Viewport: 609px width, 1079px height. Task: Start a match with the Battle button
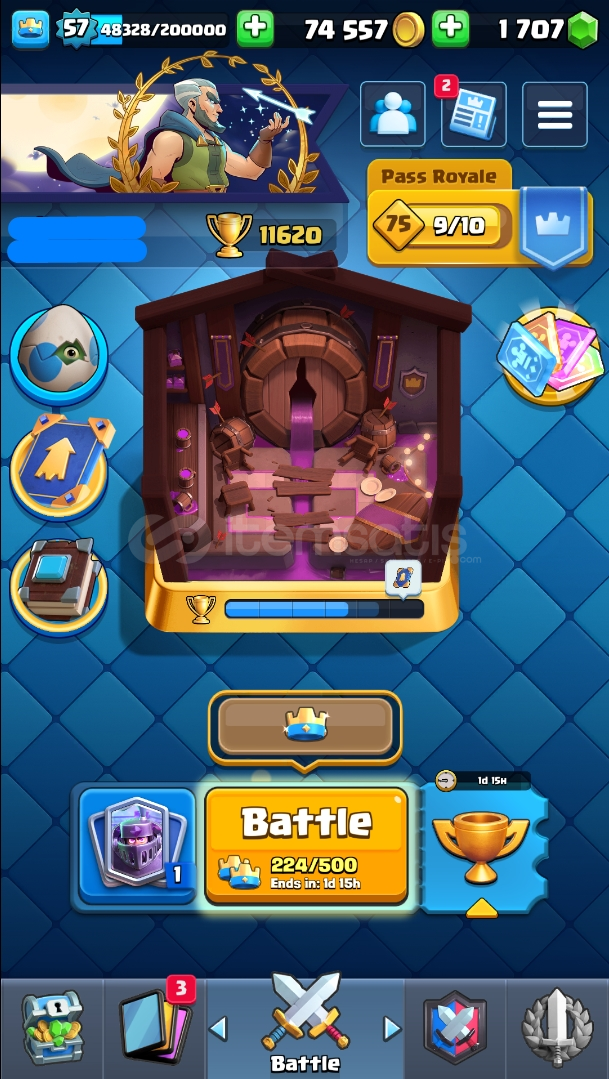tap(306, 845)
